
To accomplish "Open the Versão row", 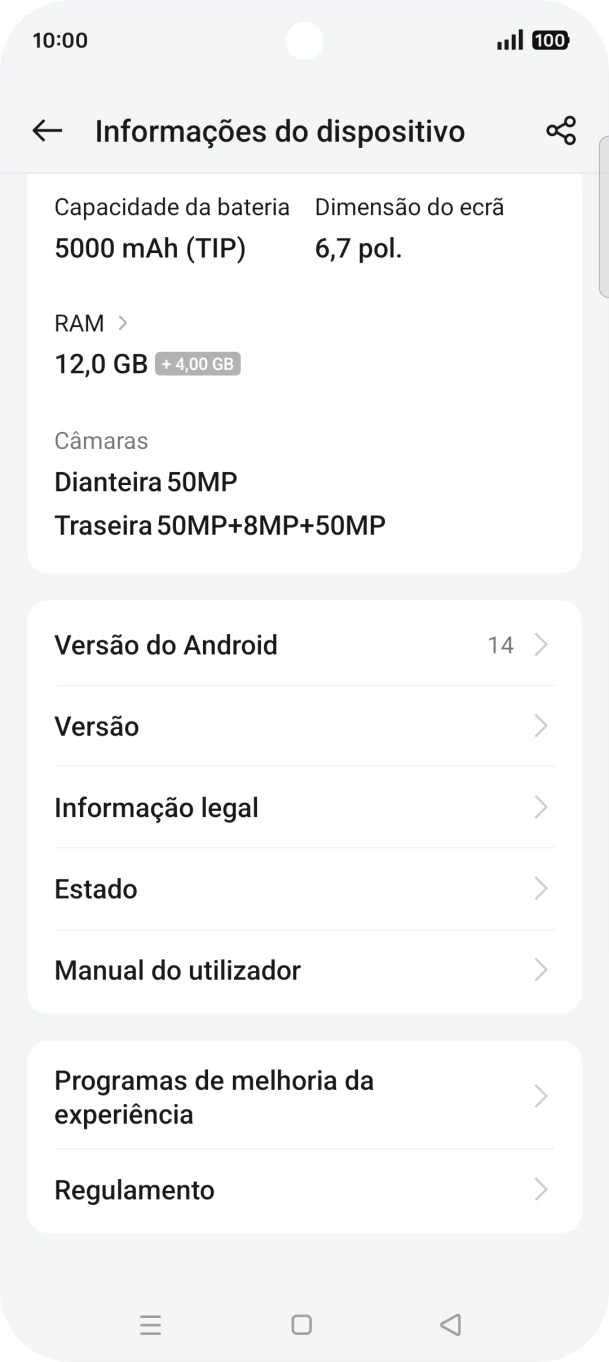I will tap(304, 726).
